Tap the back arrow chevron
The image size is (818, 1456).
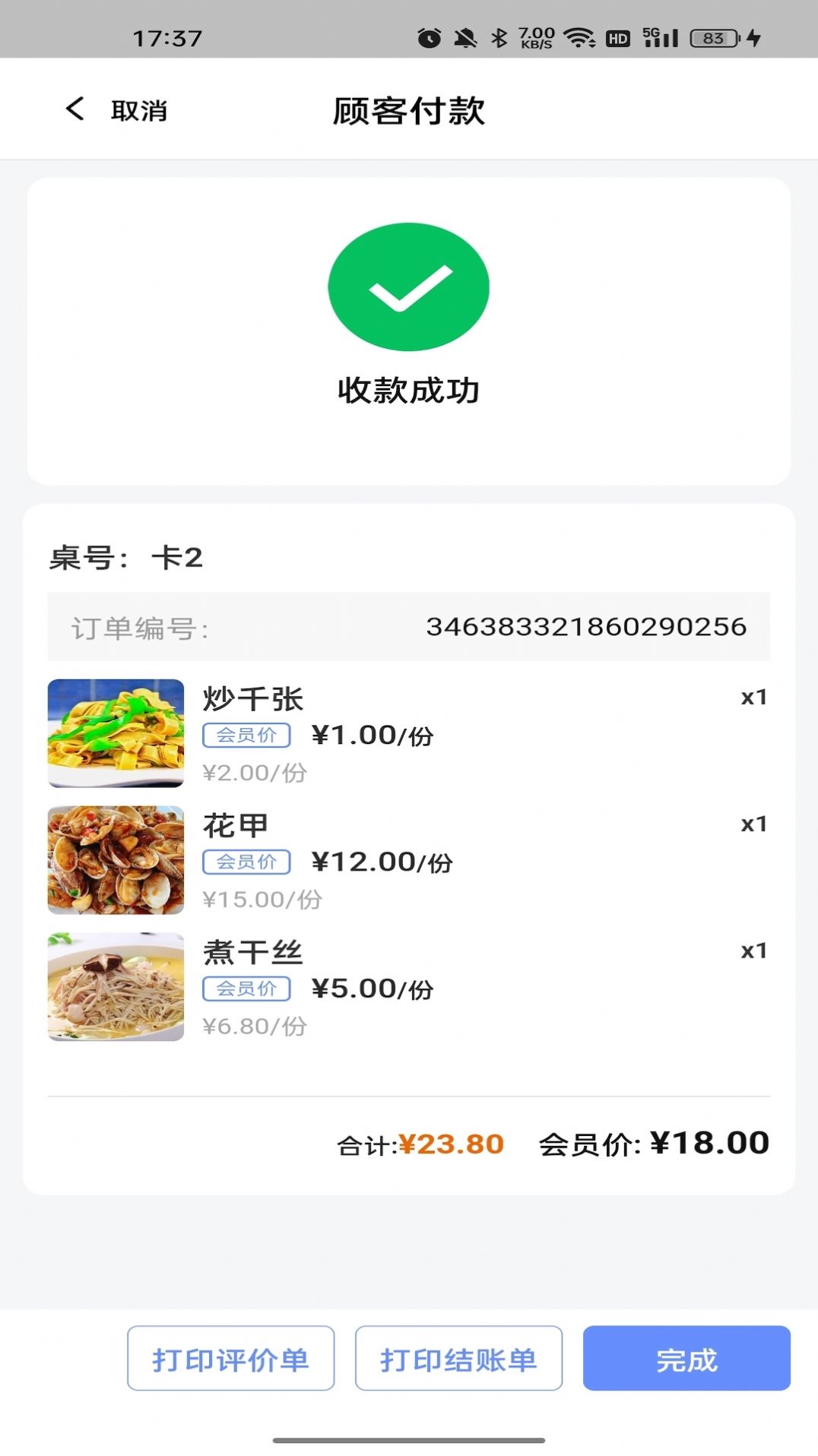click(73, 109)
